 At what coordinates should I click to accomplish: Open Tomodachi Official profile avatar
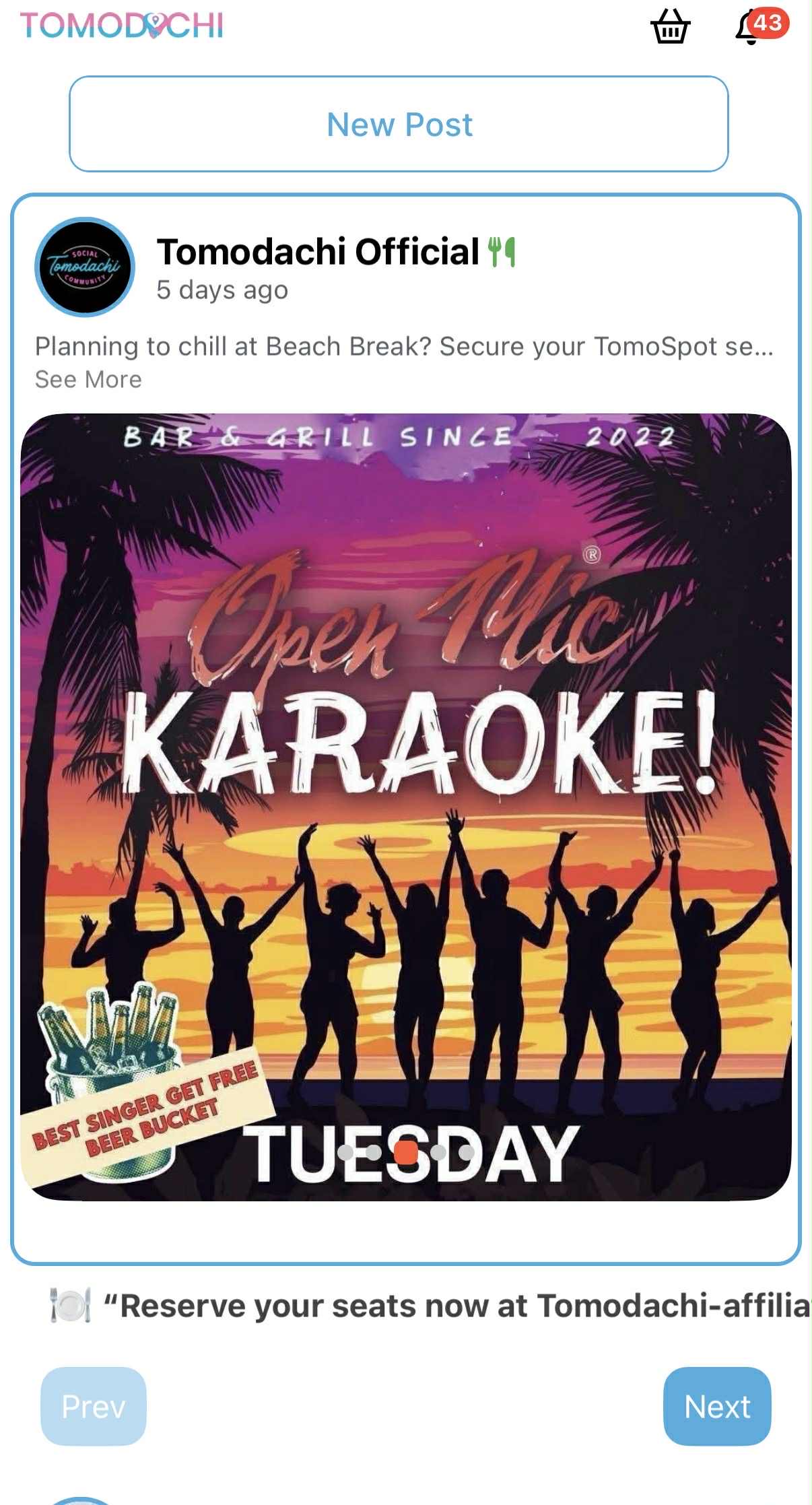point(85,267)
